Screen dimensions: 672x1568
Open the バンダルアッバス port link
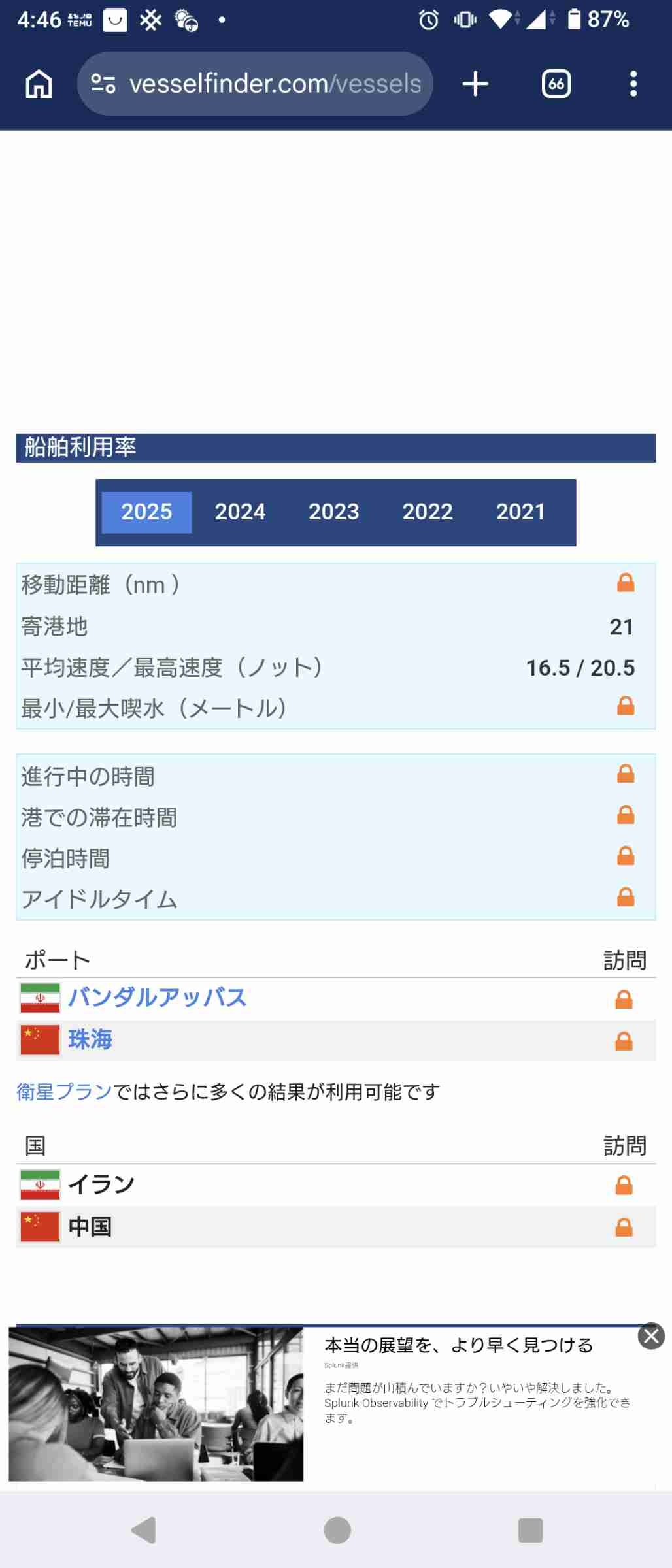click(158, 998)
